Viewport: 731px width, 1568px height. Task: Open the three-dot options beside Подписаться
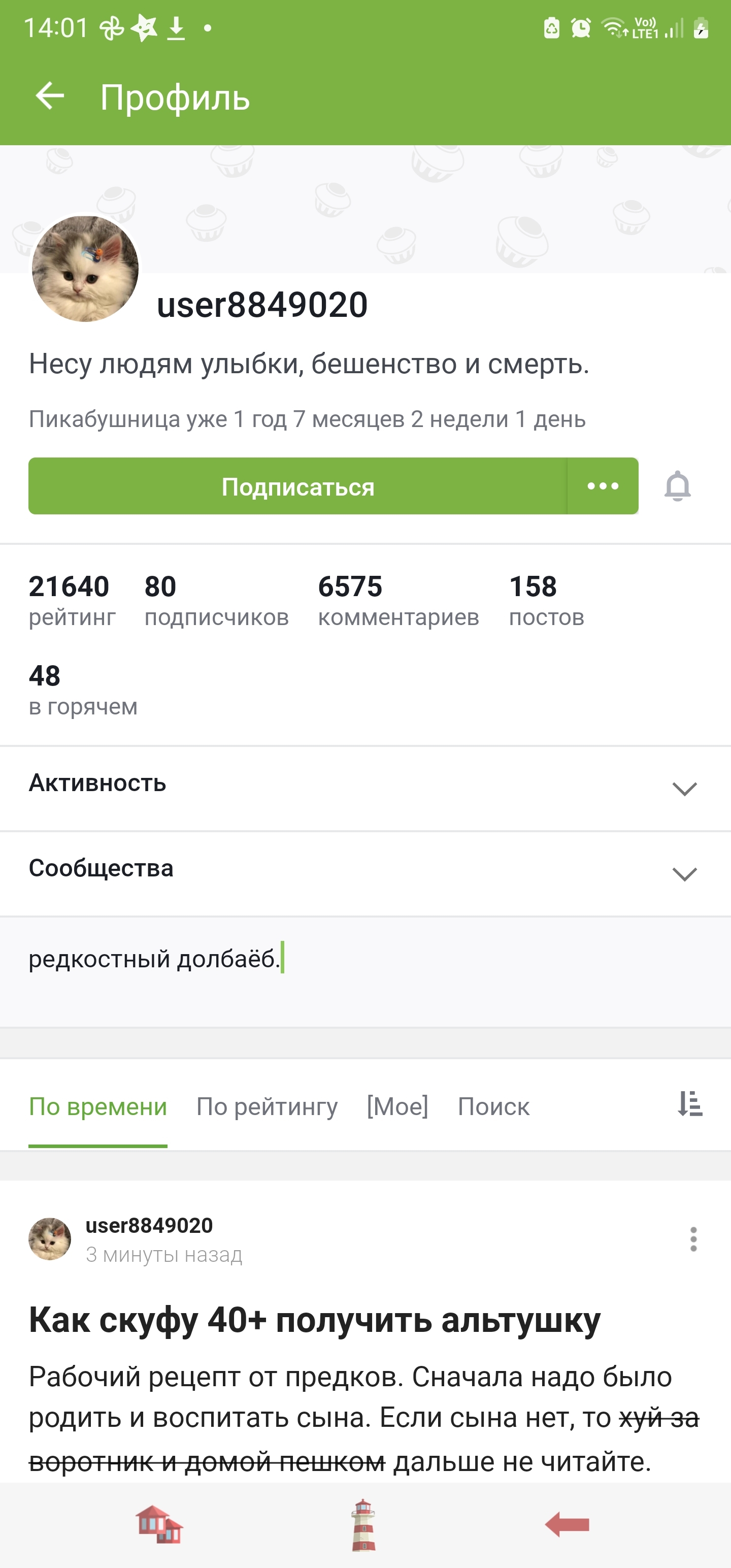603,486
